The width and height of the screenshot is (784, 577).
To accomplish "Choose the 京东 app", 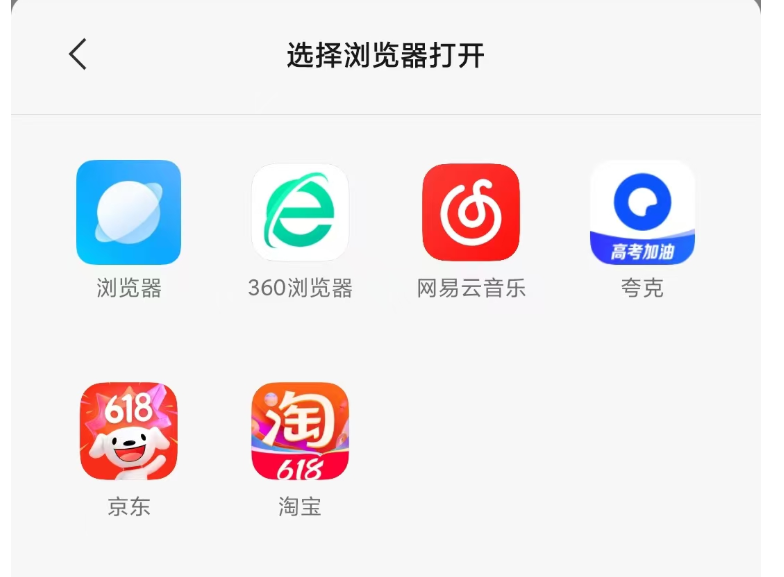I will coord(129,431).
